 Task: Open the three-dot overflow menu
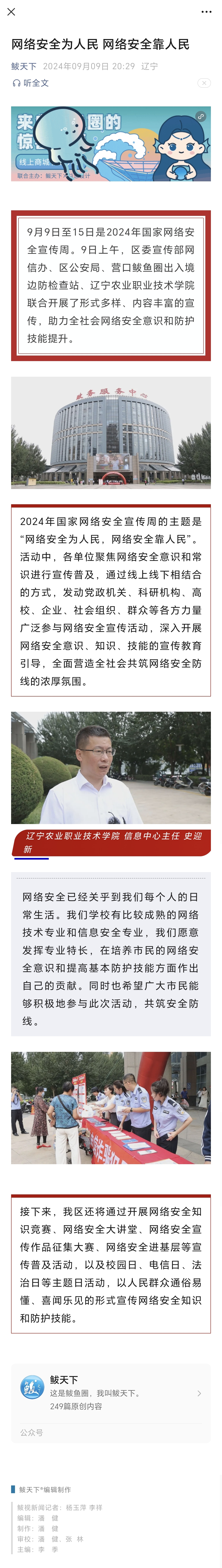(x=206, y=12)
